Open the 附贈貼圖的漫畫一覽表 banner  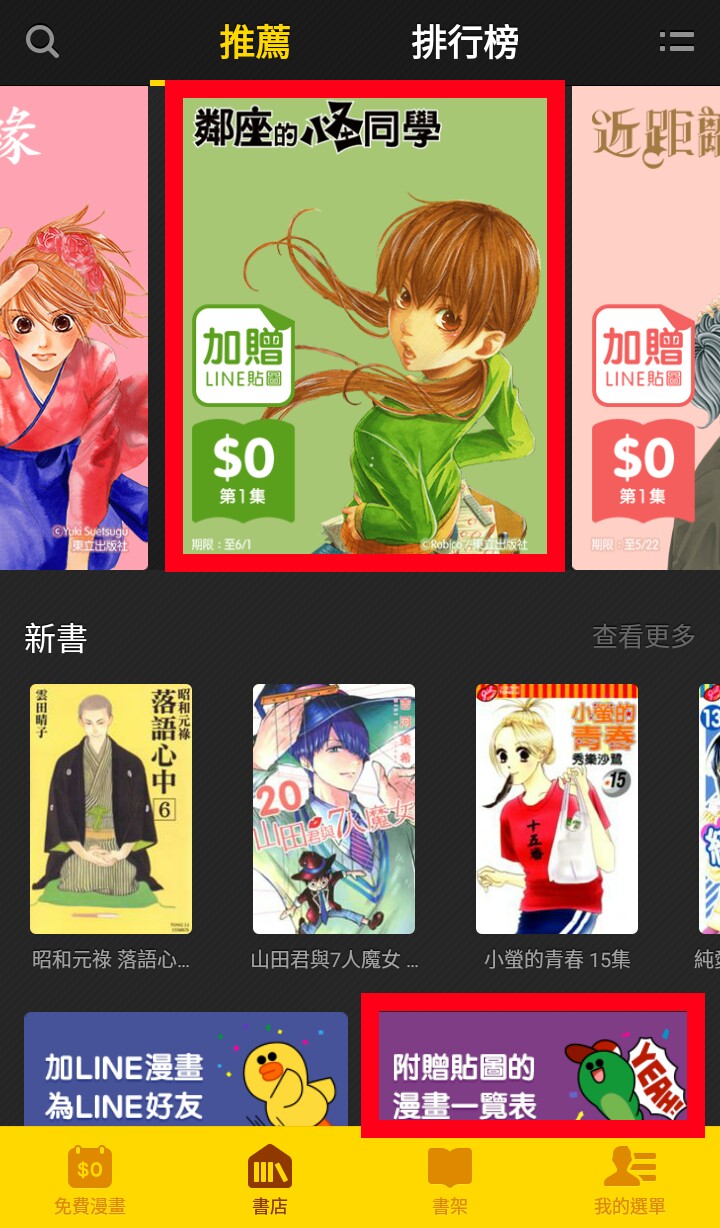coord(533,1067)
